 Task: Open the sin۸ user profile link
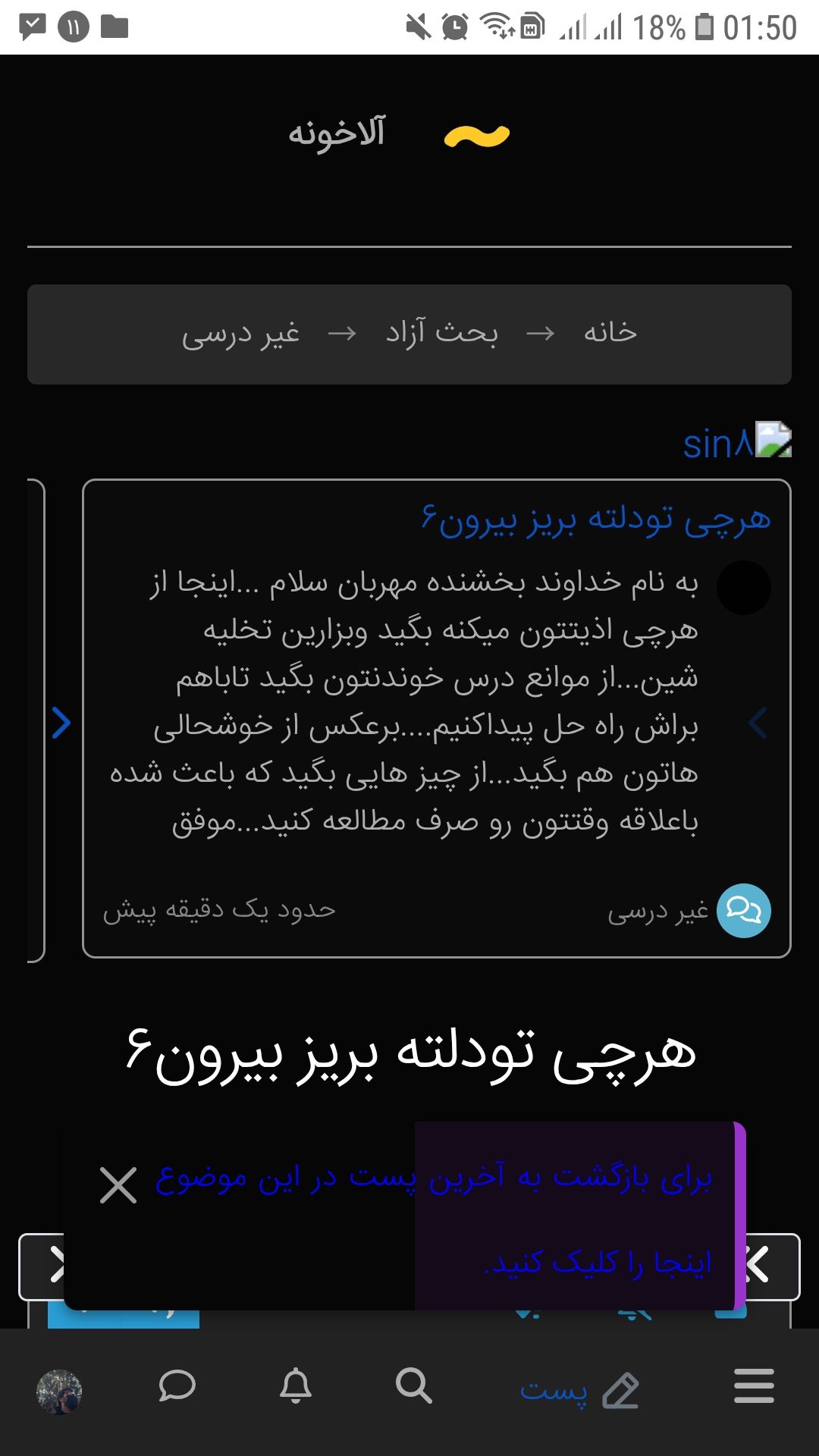[x=717, y=444]
